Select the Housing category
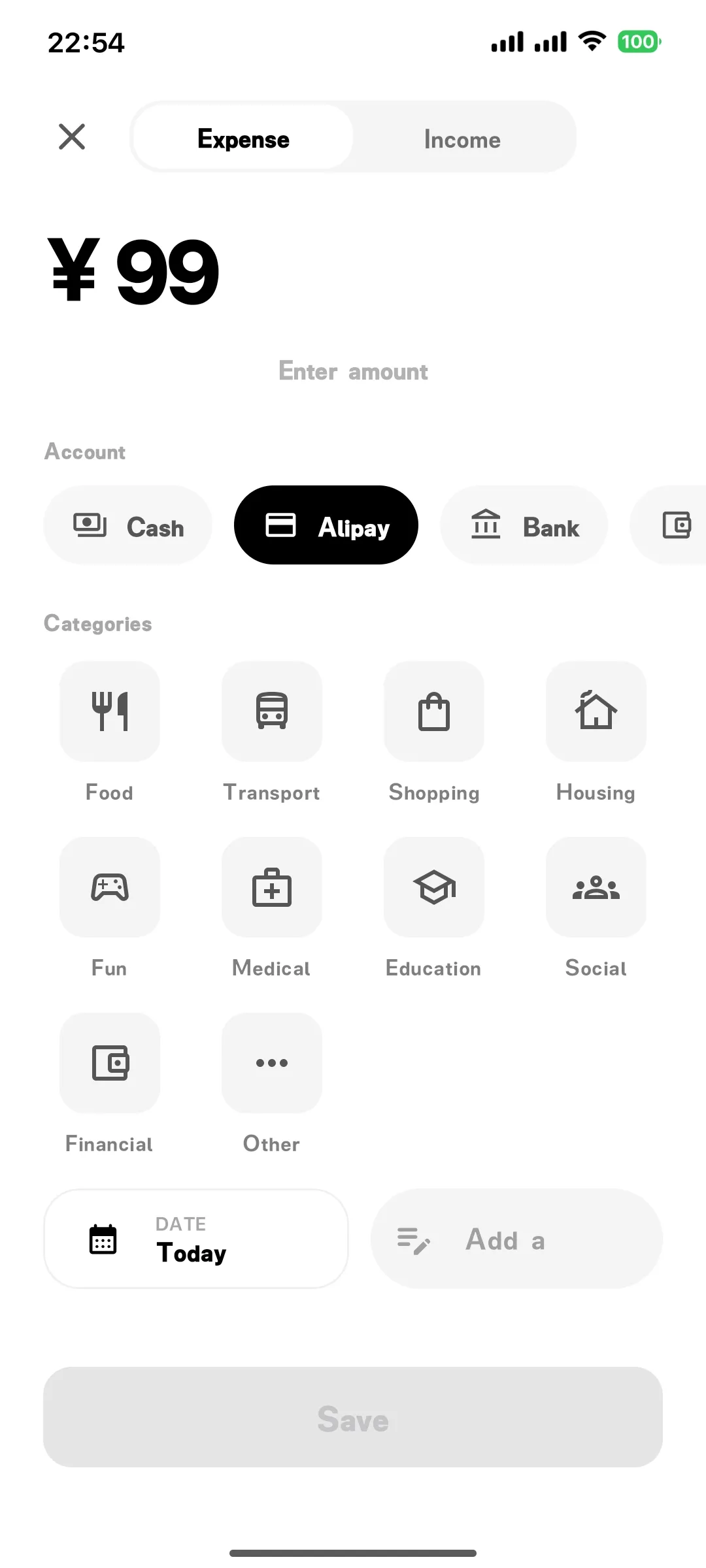706x1568 pixels. point(596,712)
